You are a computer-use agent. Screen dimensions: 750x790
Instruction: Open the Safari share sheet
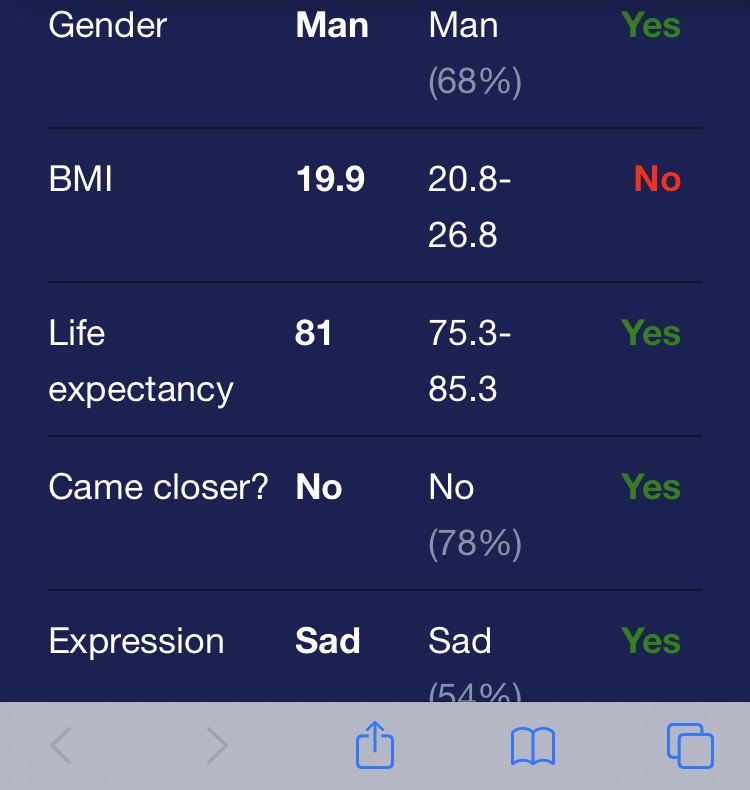click(375, 746)
